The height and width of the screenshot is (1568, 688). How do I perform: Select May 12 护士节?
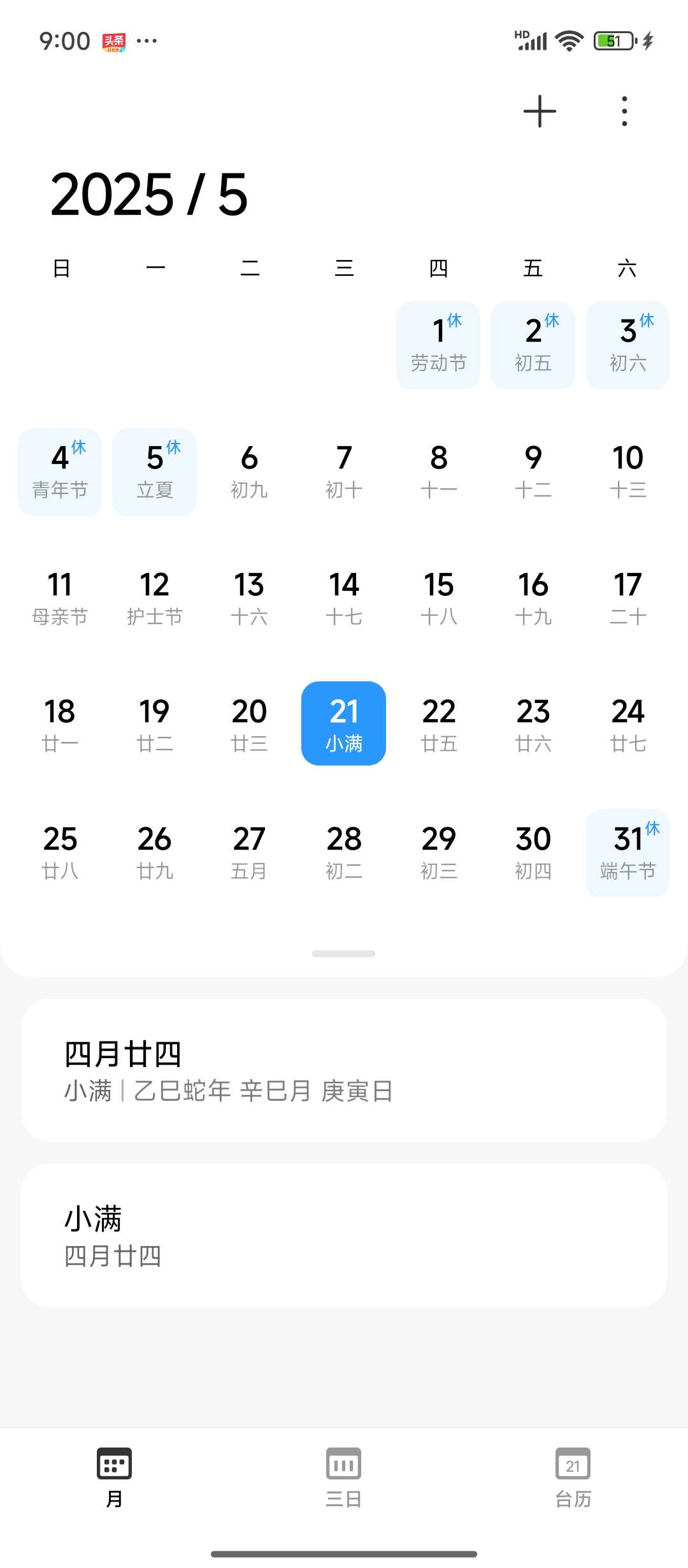point(155,599)
